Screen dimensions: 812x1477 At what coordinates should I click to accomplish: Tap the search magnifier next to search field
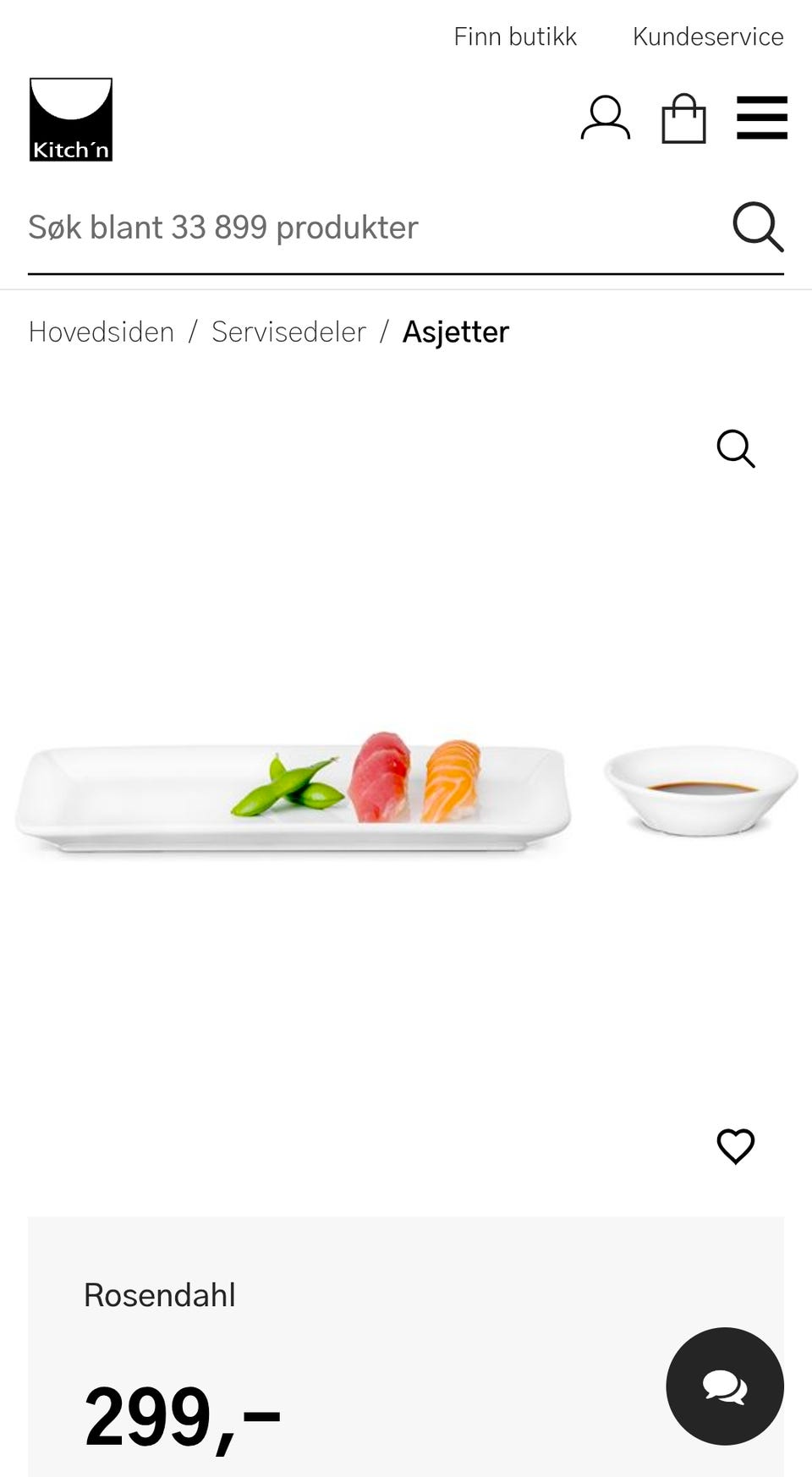758,227
